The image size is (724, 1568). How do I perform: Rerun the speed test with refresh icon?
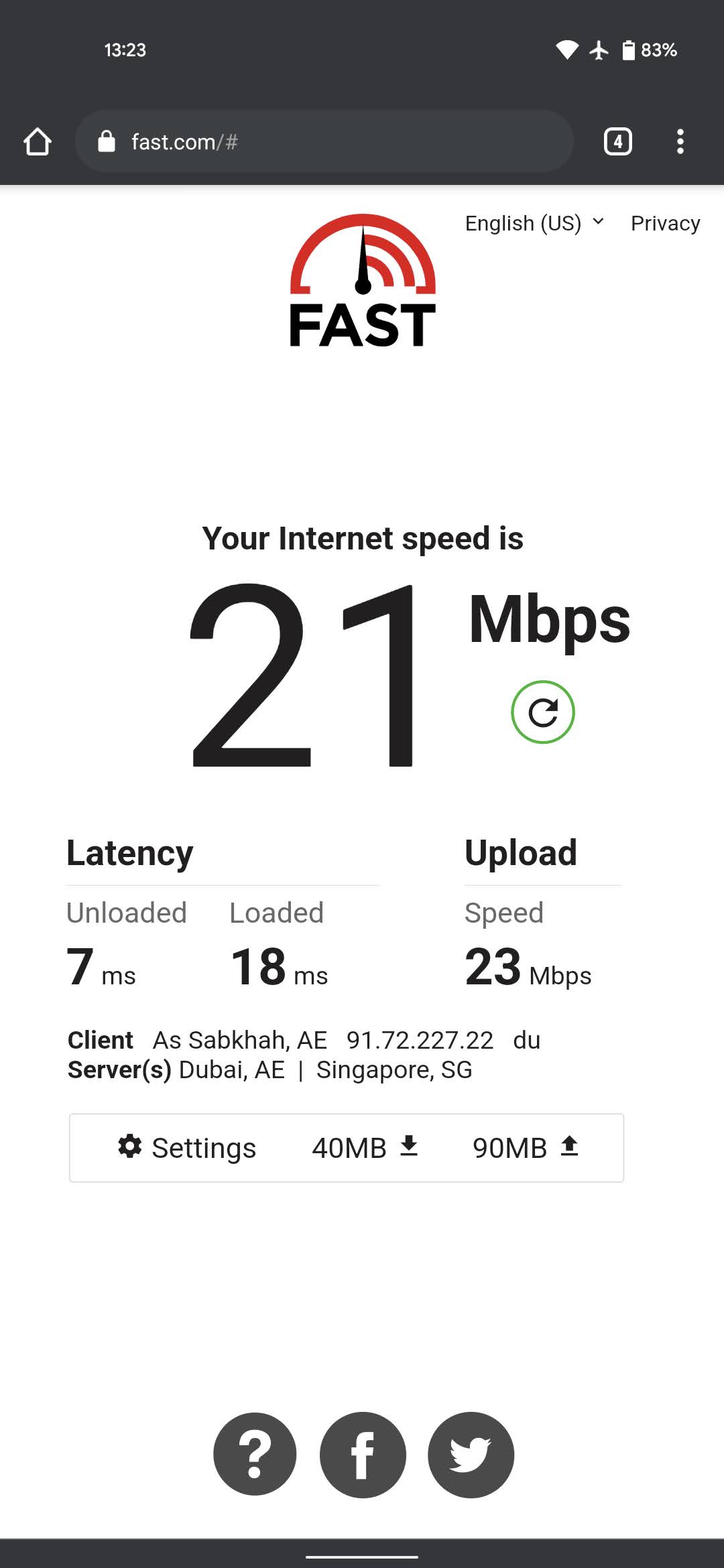[542, 712]
